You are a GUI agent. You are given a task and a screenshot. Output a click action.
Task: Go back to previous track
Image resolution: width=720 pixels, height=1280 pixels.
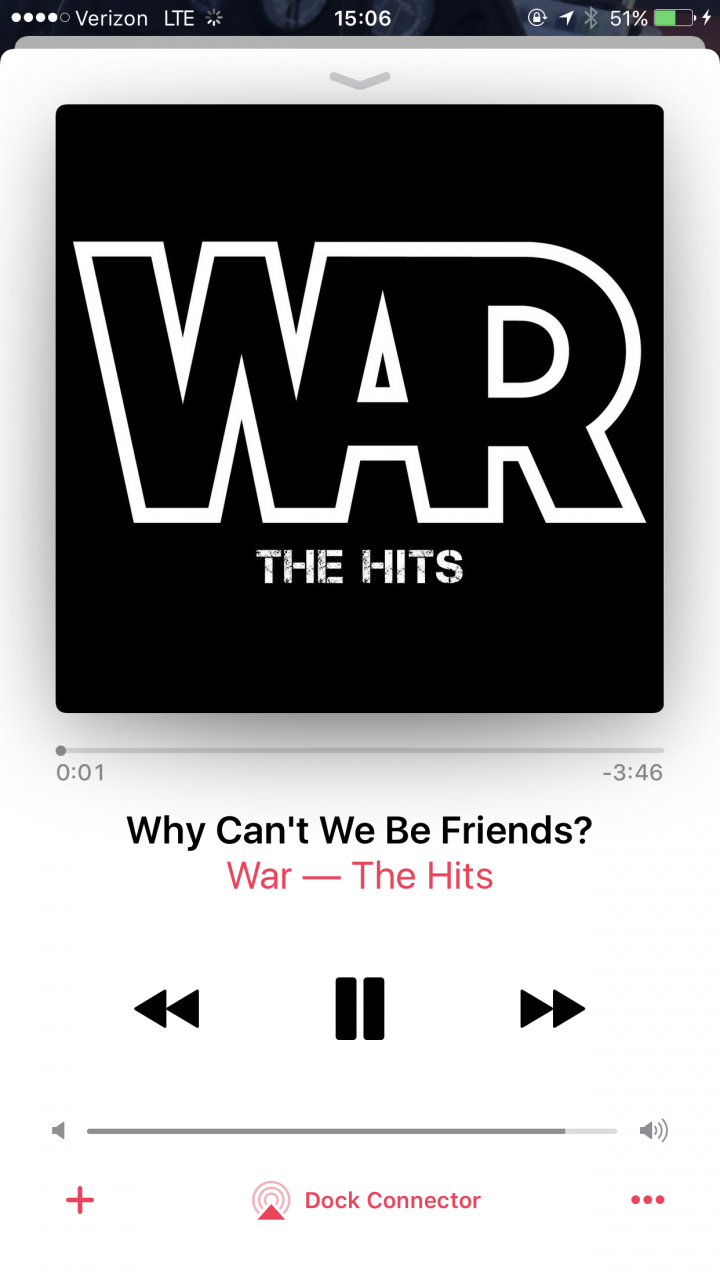coord(167,1008)
